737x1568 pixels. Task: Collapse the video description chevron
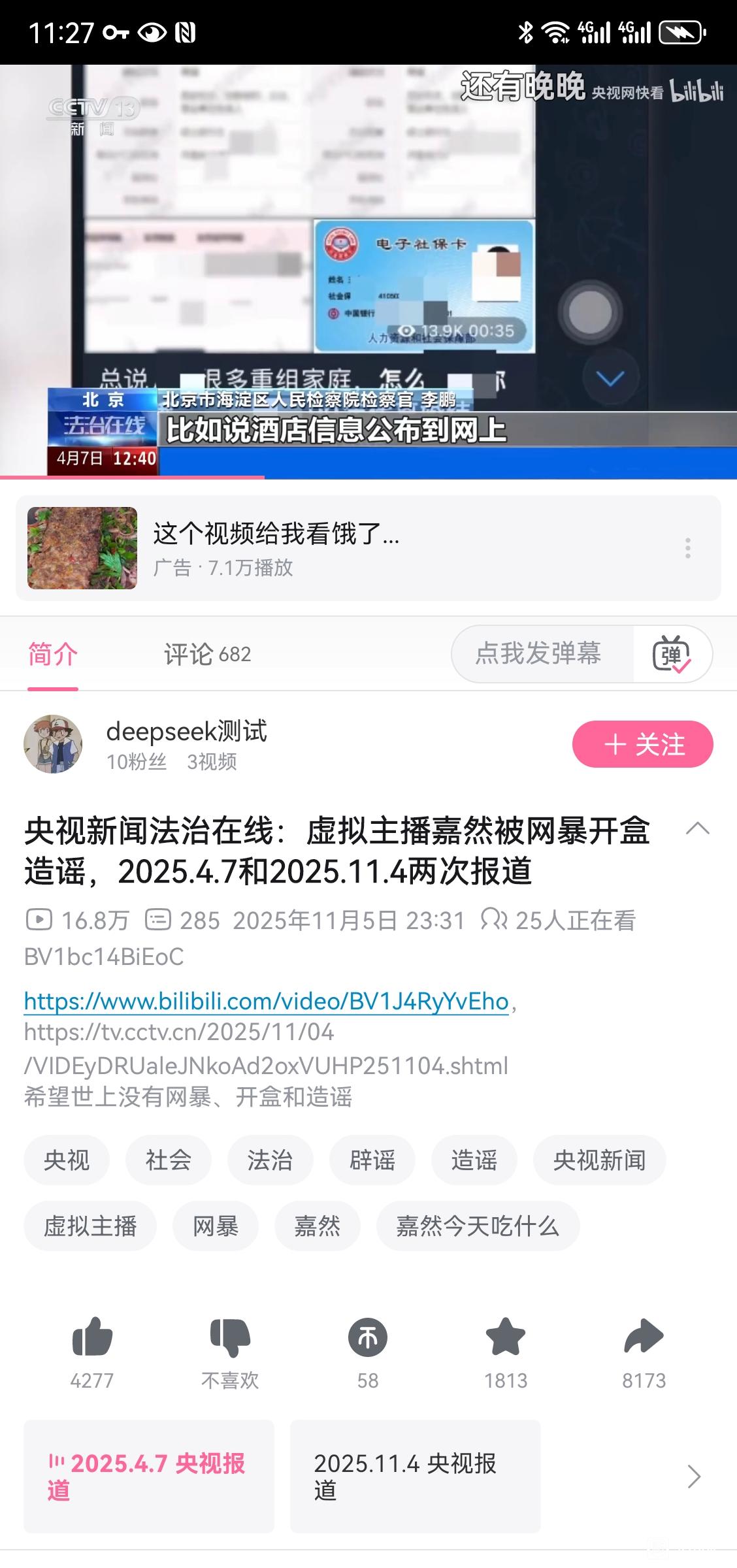pyautogui.click(x=697, y=829)
